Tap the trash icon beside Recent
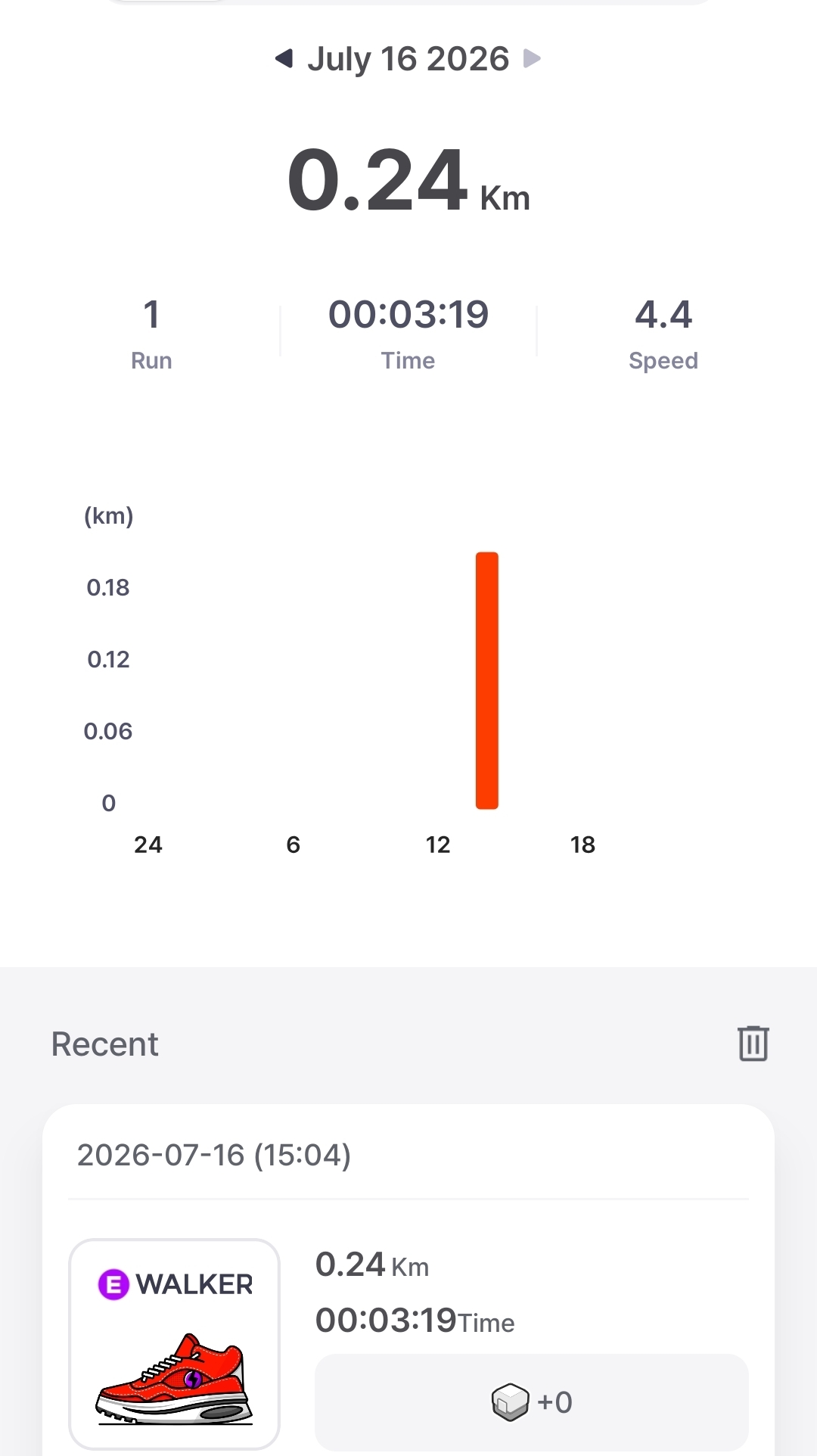This screenshot has height=1456, width=817. click(753, 1044)
